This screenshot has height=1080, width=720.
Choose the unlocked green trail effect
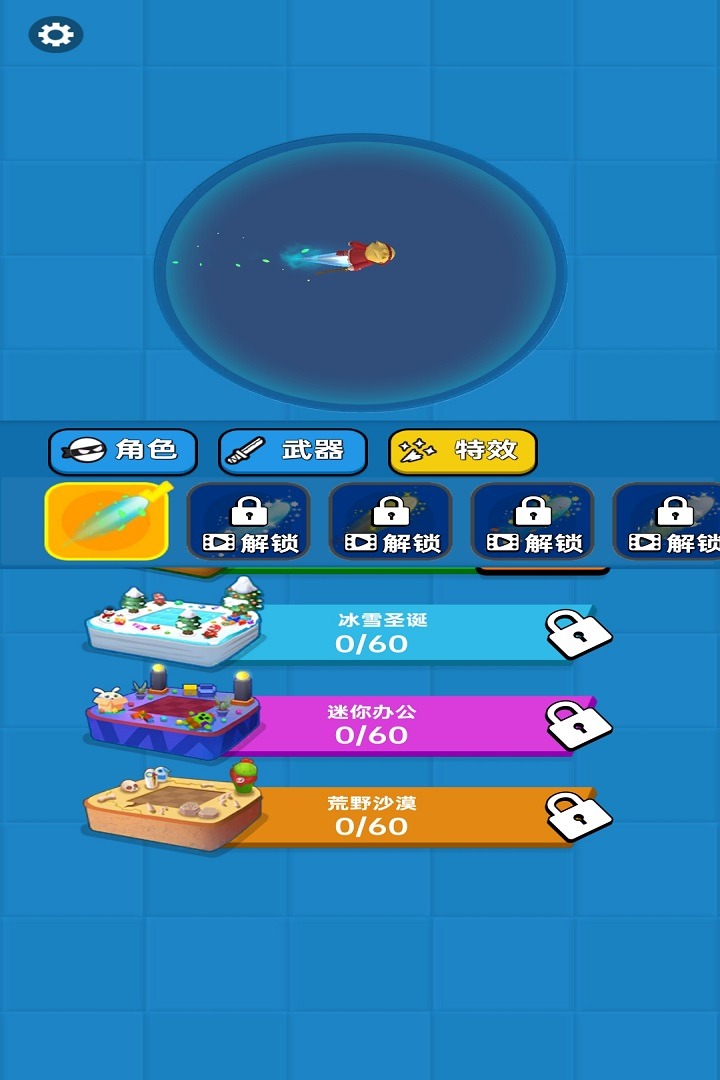(x=106, y=521)
